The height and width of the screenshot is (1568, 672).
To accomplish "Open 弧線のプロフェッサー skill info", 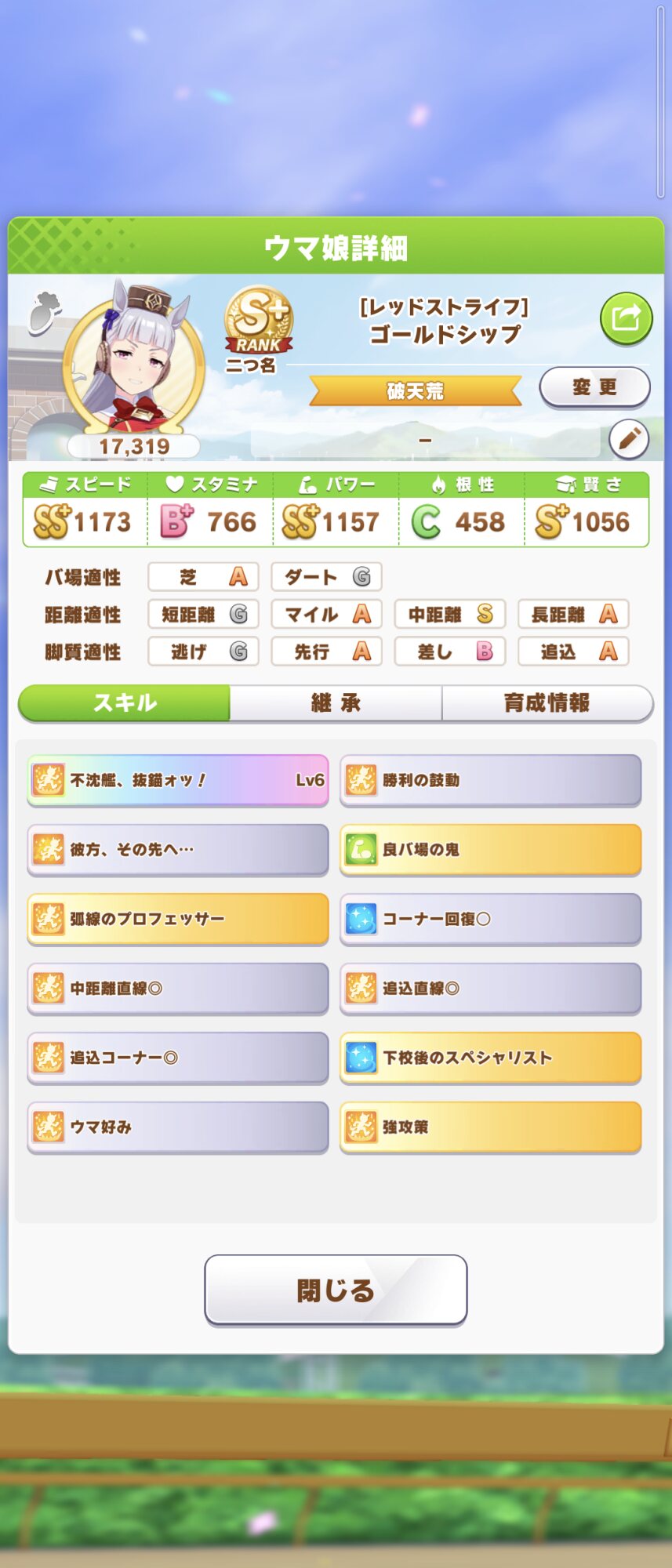I will click(177, 919).
